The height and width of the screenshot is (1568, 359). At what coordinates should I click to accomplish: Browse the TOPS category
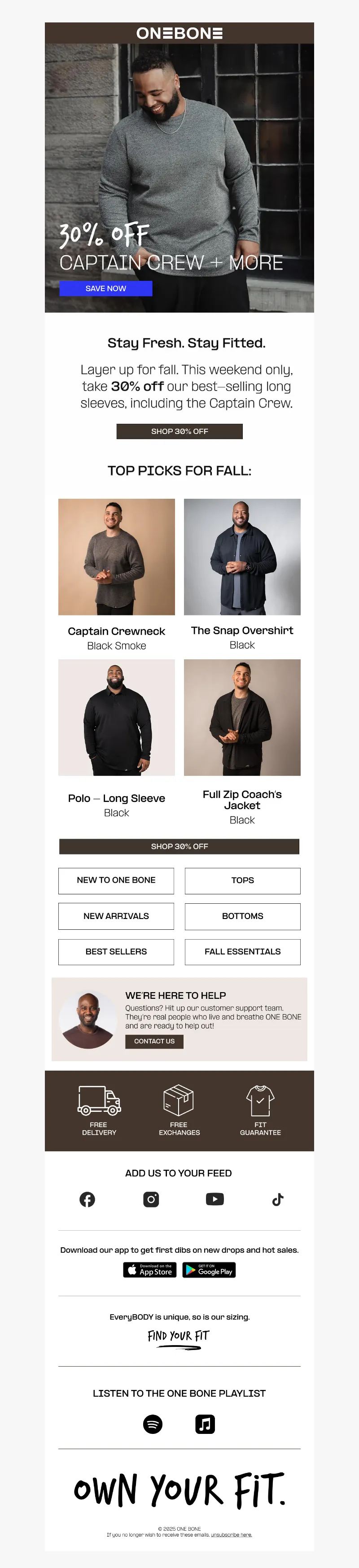[x=242, y=880]
